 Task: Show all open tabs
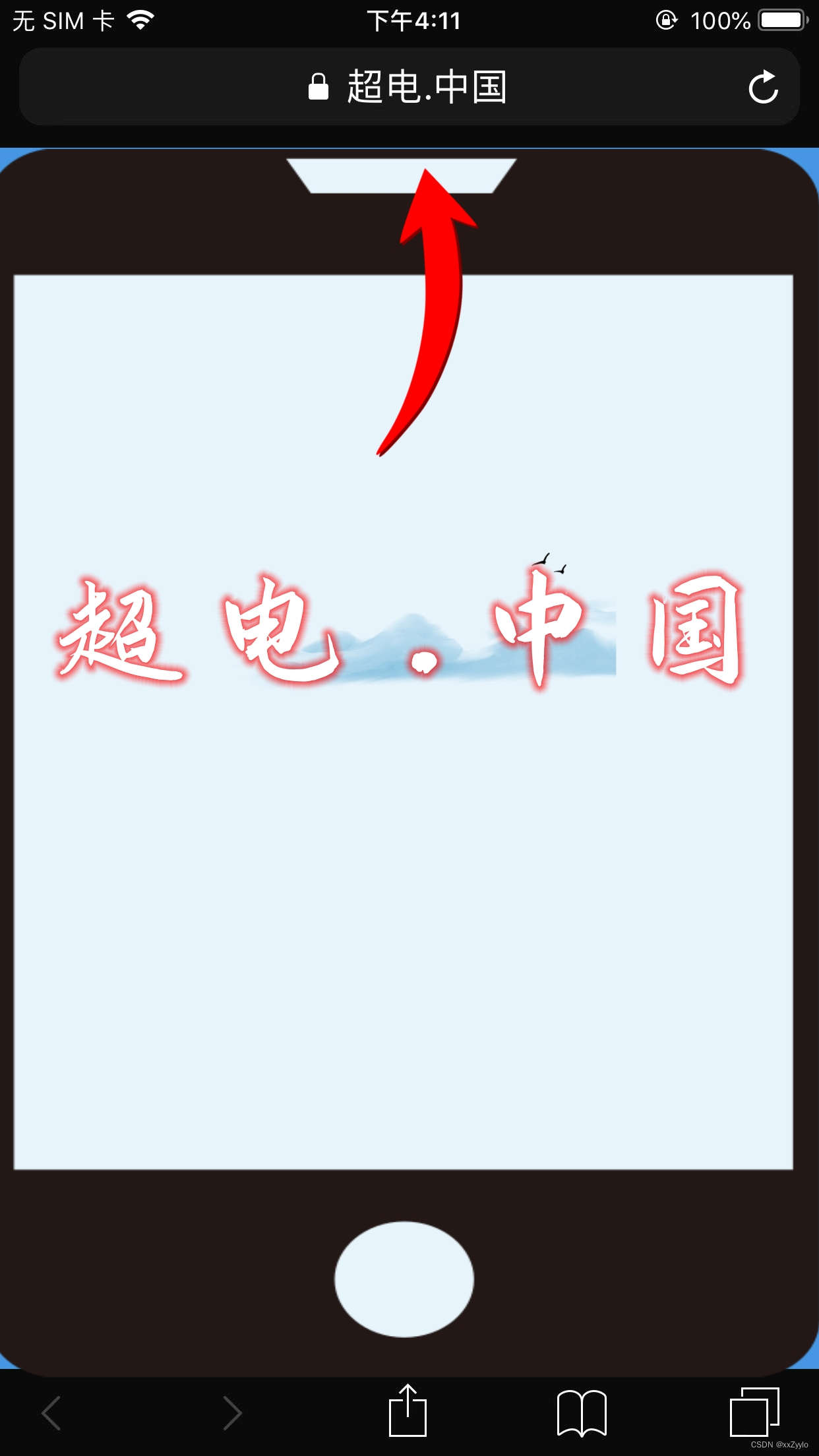pos(754,1412)
